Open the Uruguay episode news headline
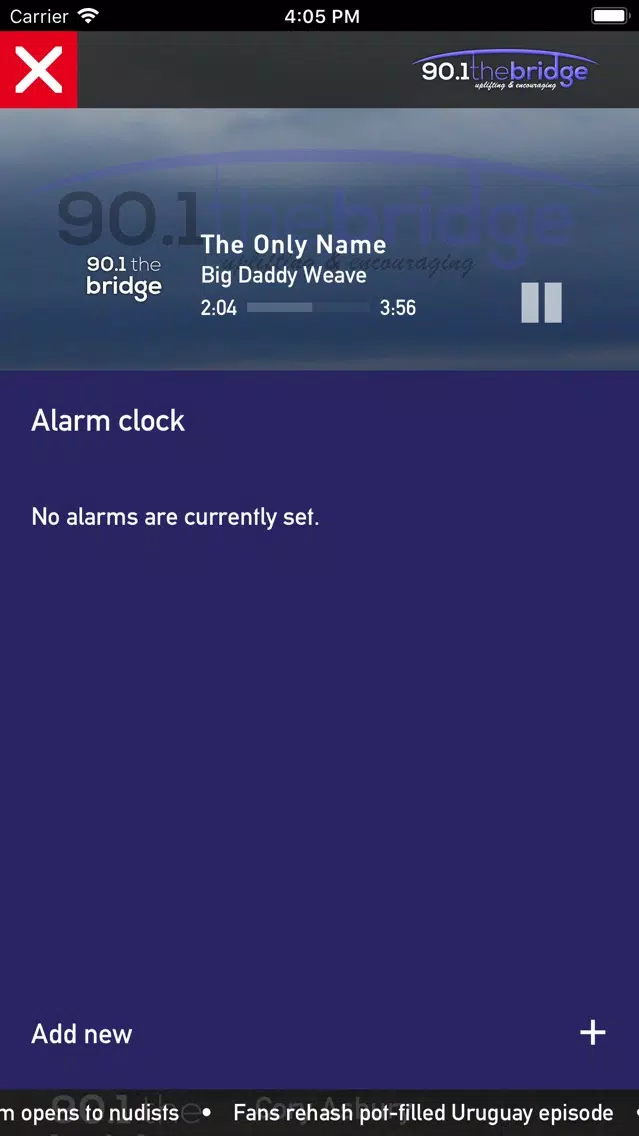This screenshot has width=639, height=1136. point(423,1113)
